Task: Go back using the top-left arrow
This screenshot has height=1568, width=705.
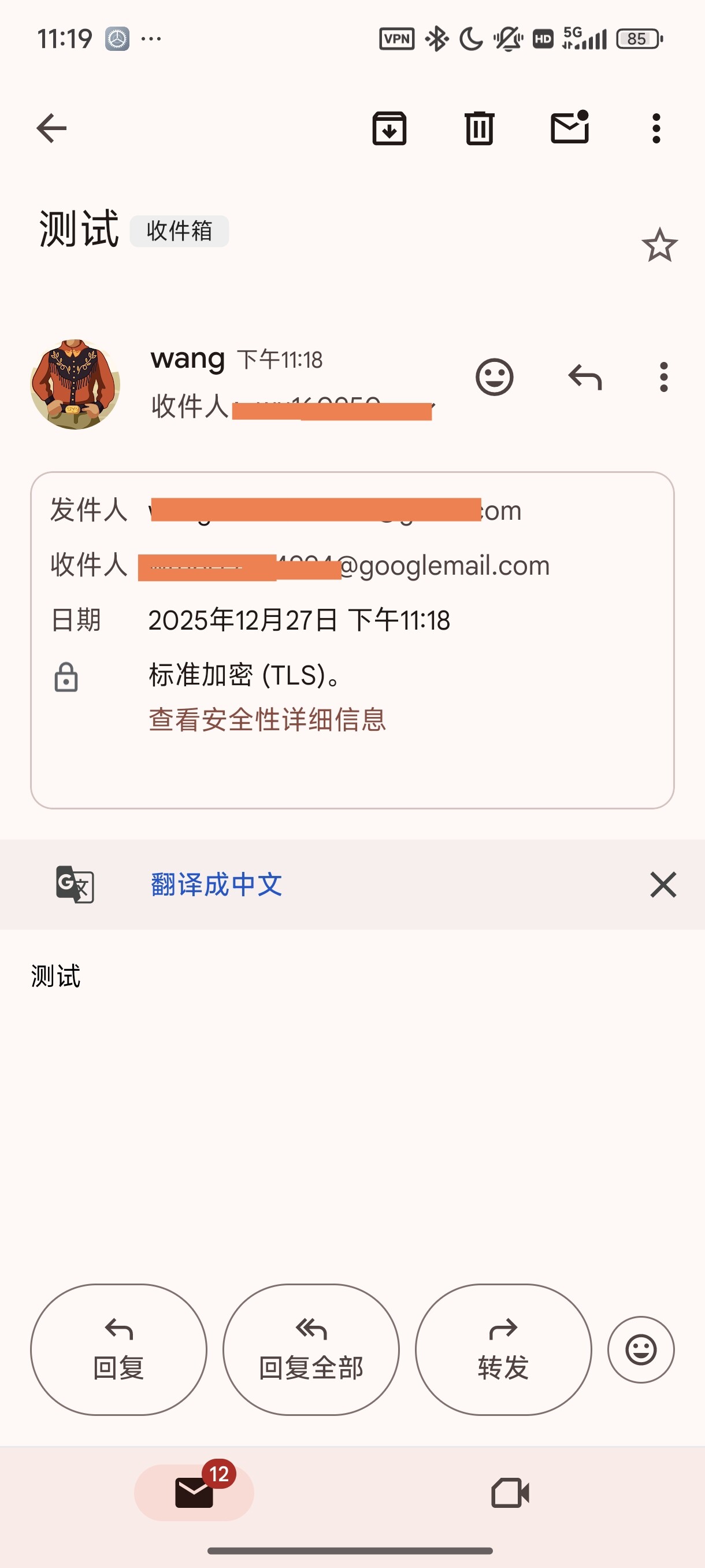Action: pos(51,128)
